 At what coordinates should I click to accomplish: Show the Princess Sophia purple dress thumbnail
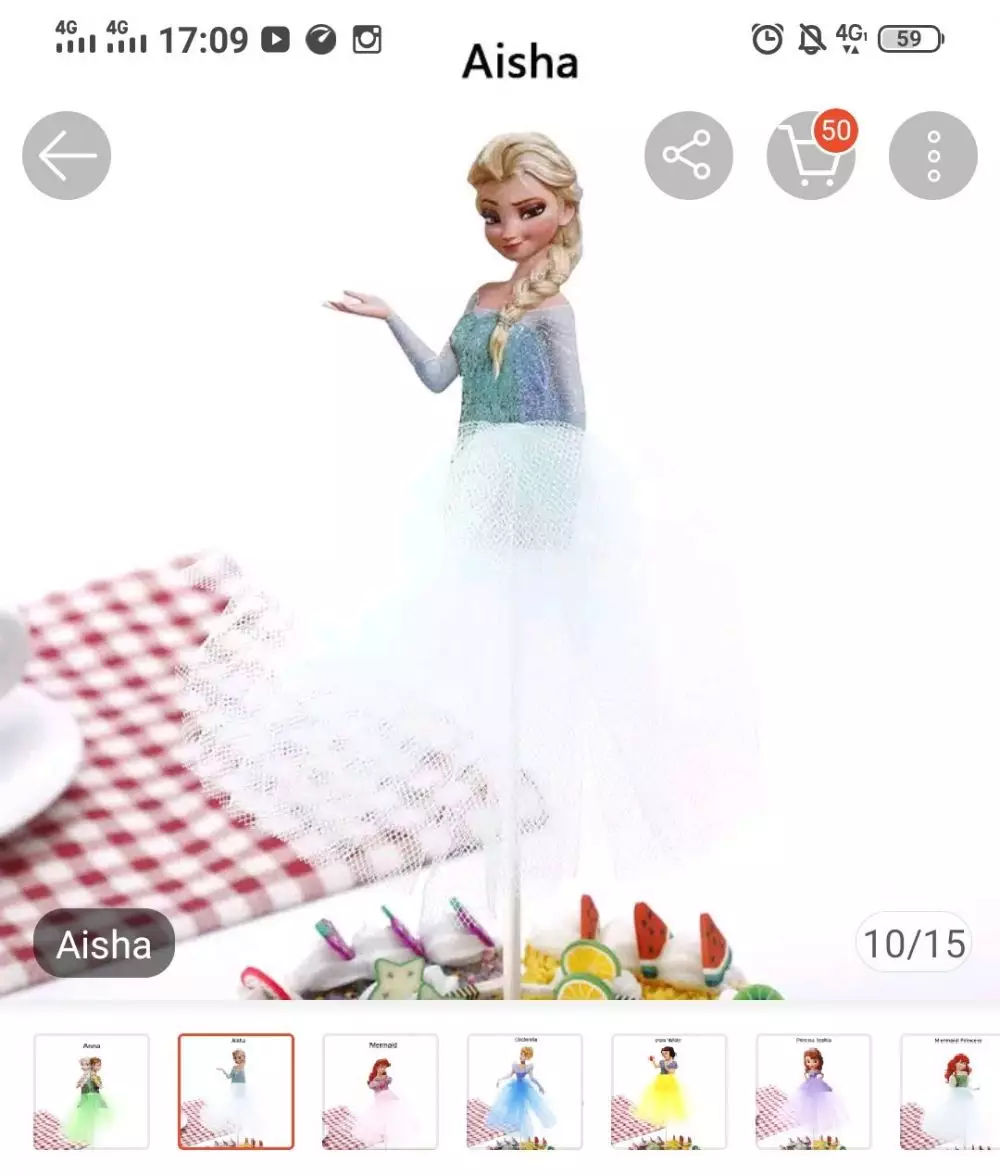813,1091
